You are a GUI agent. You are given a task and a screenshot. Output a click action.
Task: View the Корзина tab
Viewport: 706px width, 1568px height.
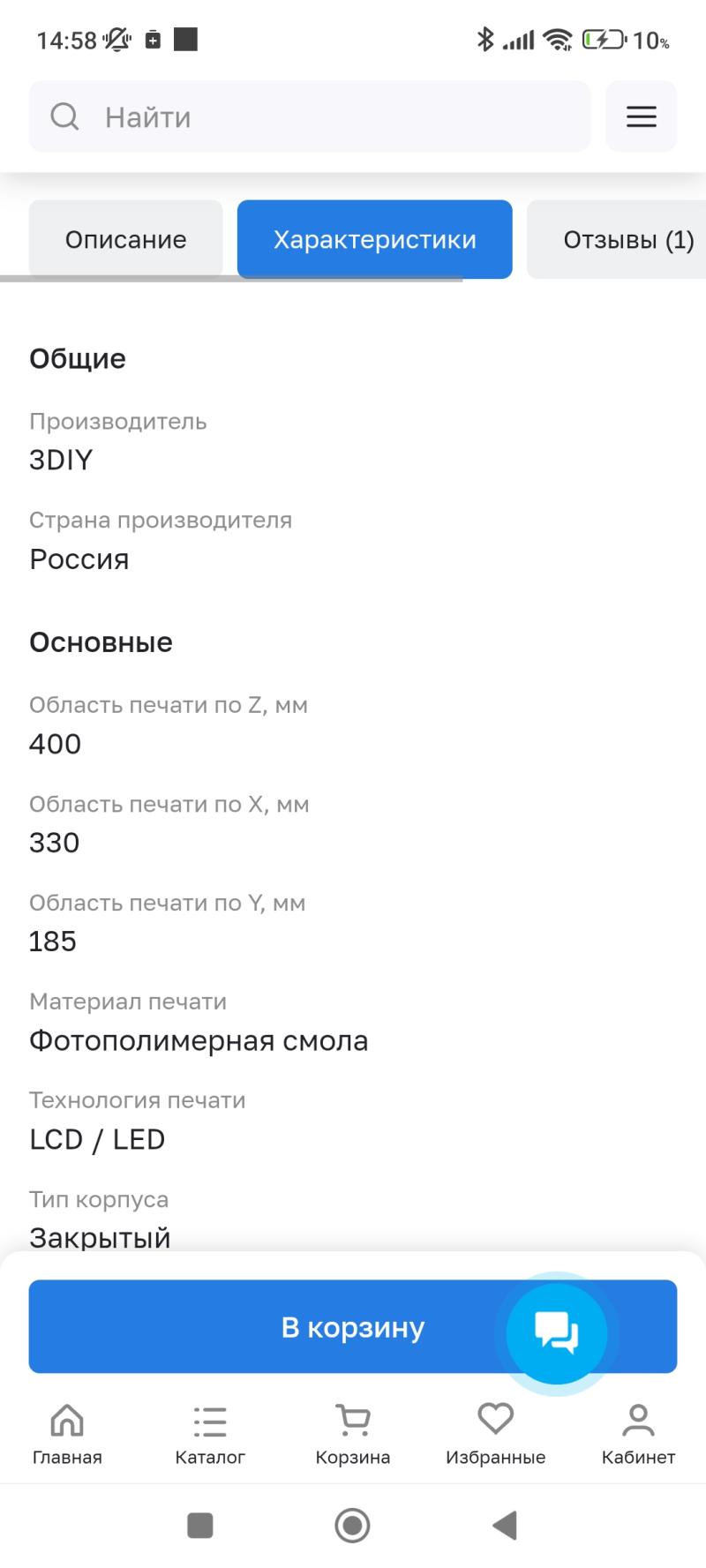353,1435
